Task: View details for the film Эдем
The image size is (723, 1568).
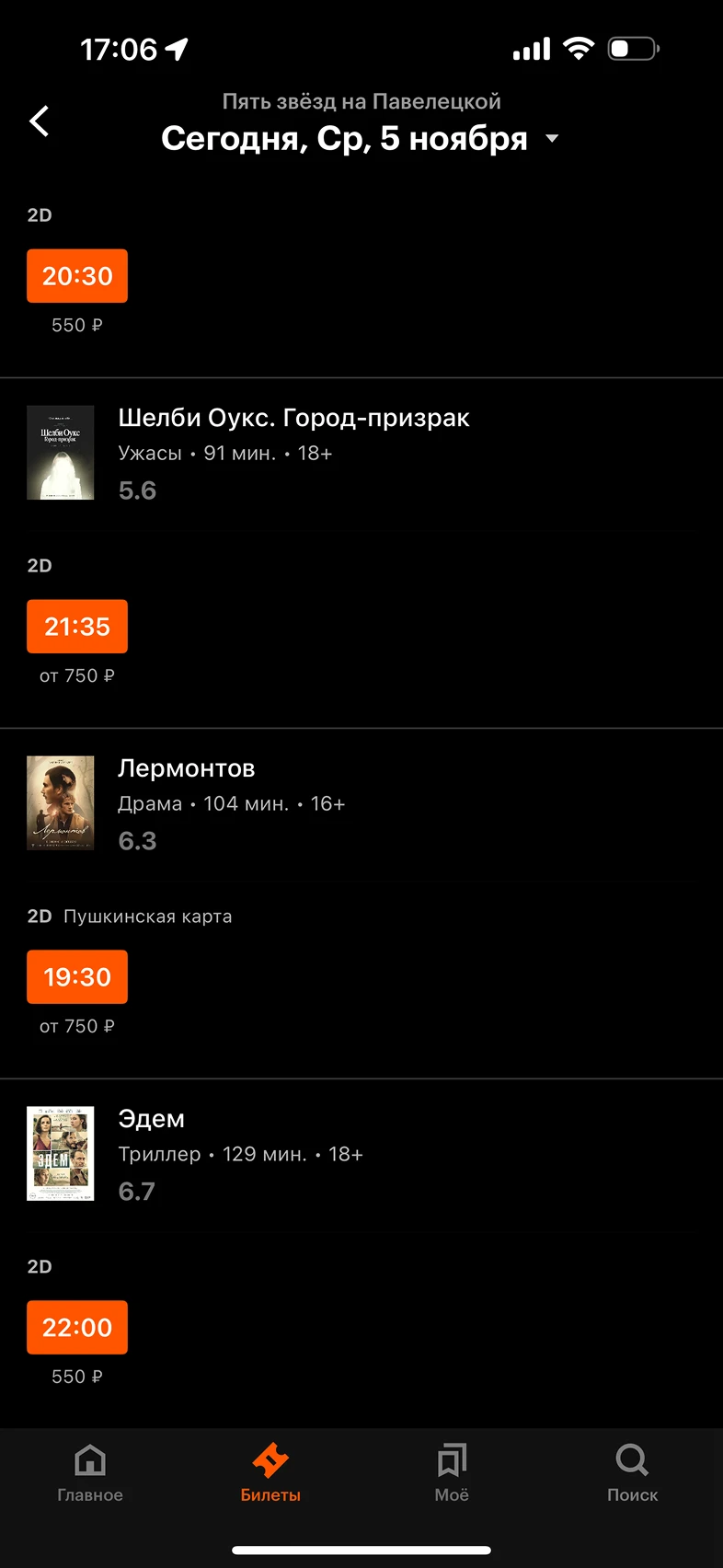Action: pyautogui.click(x=152, y=1120)
